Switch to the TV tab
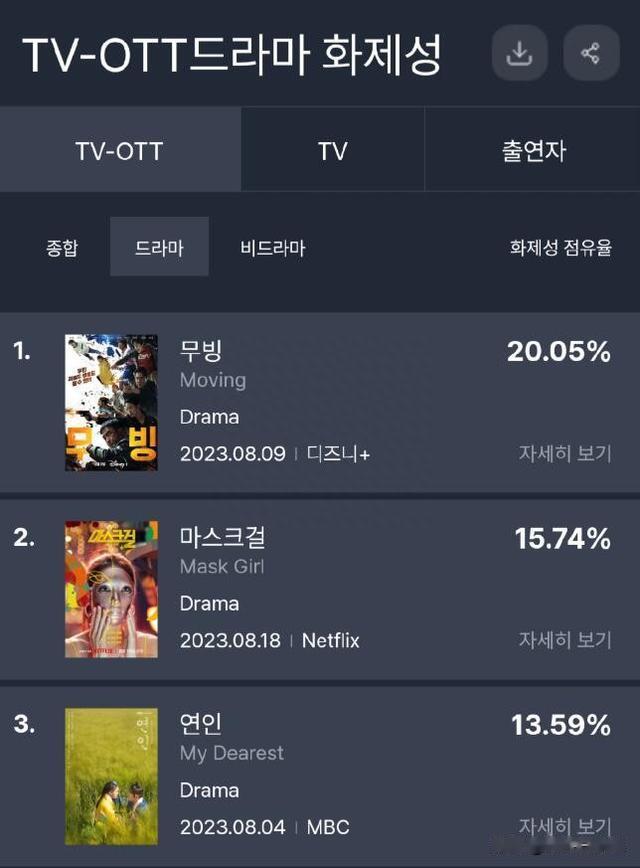 coord(333,150)
